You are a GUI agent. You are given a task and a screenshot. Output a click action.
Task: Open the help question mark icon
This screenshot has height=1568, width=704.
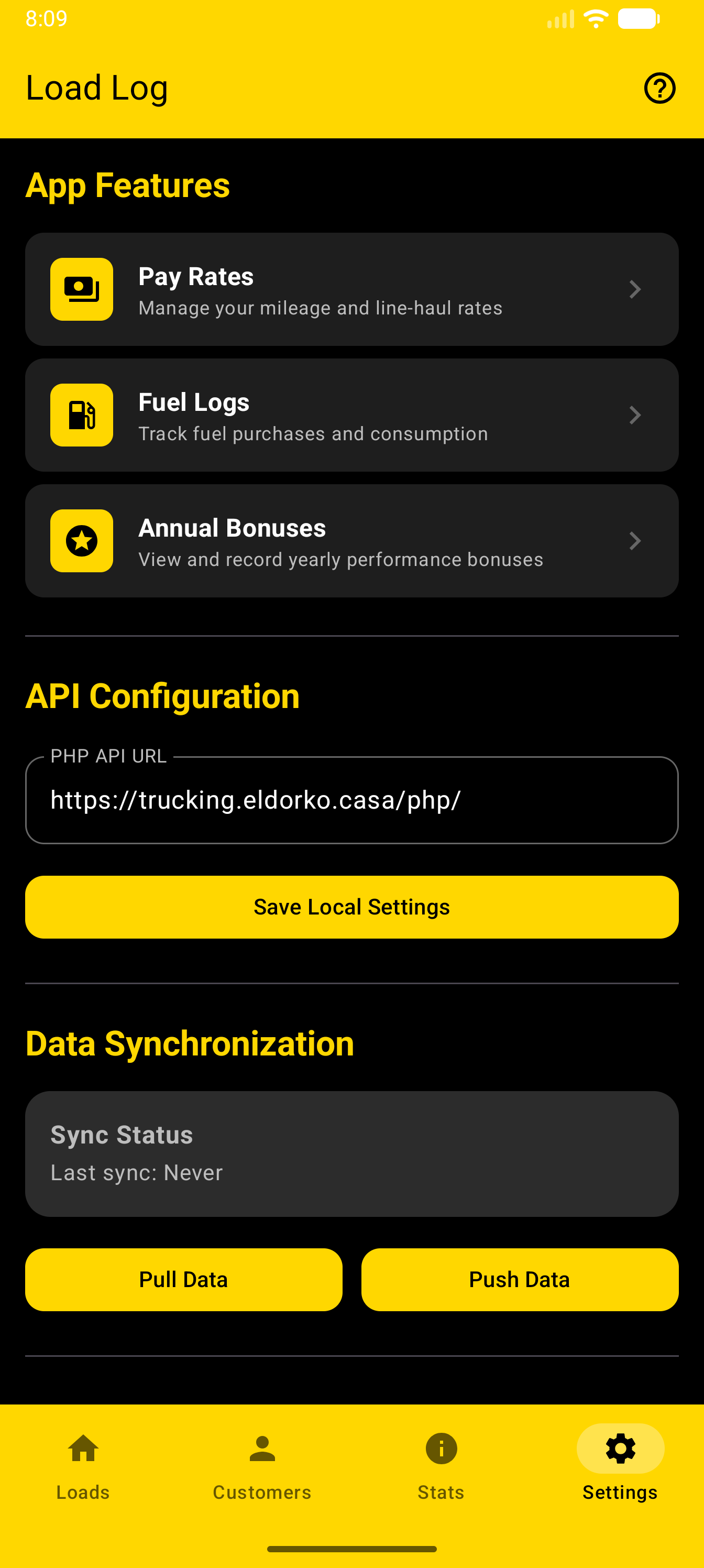pos(659,87)
